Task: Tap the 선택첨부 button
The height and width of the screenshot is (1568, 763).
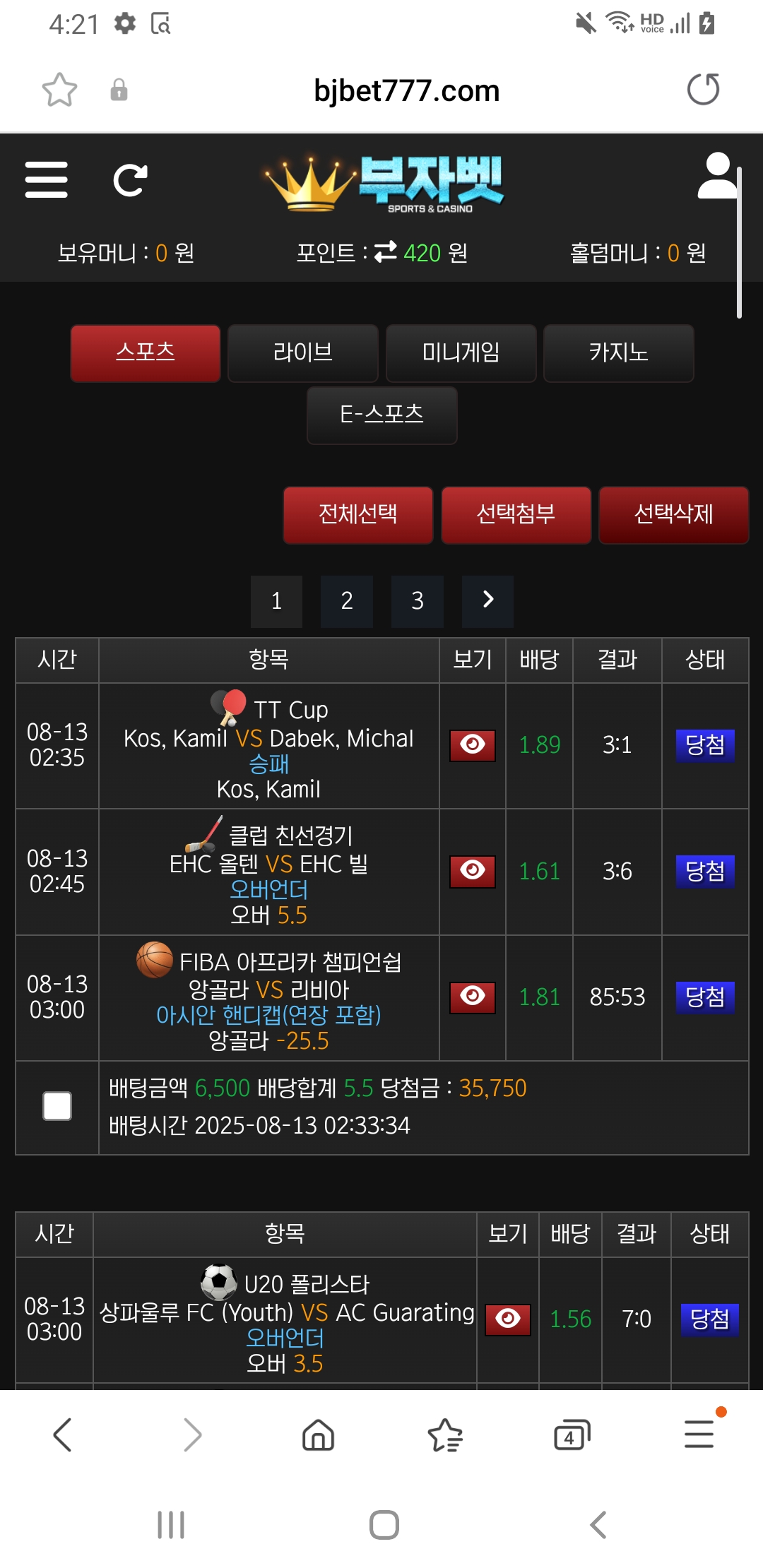Action: [x=516, y=515]
